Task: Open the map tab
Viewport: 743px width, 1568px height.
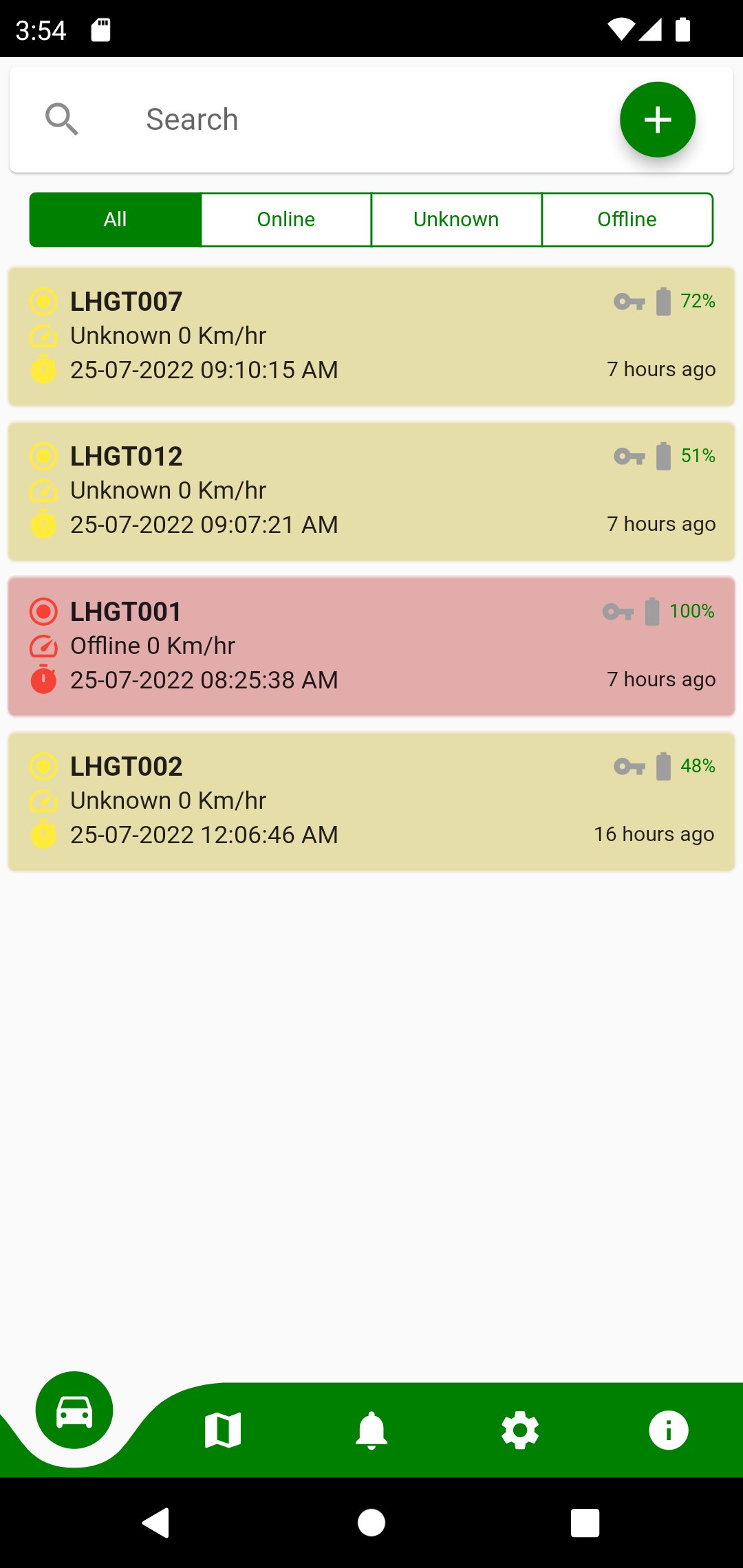Action: pos(223,1430)
